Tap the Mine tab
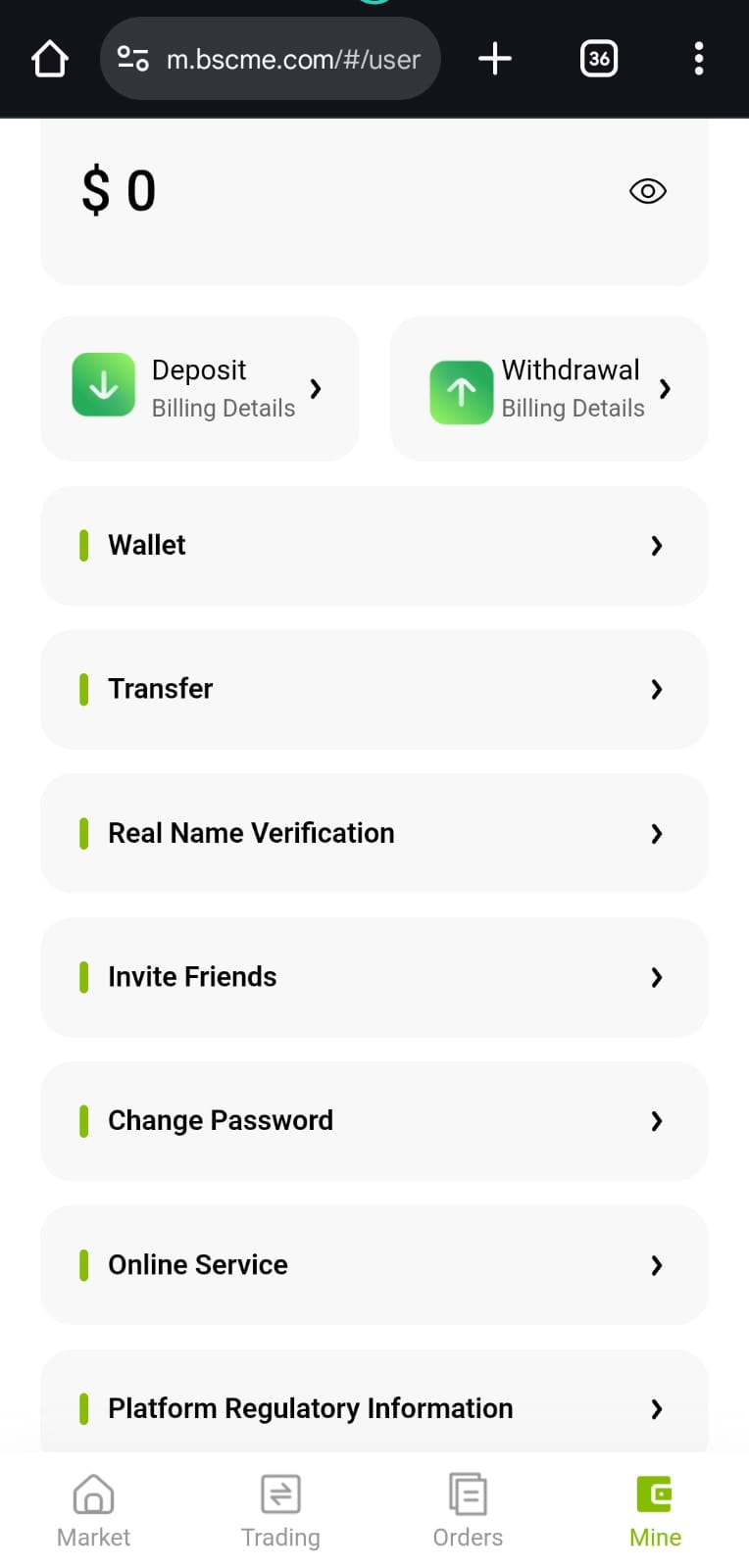This screenshot has width=749, height=1568. pyautogui.click(x=655, y=1511)
